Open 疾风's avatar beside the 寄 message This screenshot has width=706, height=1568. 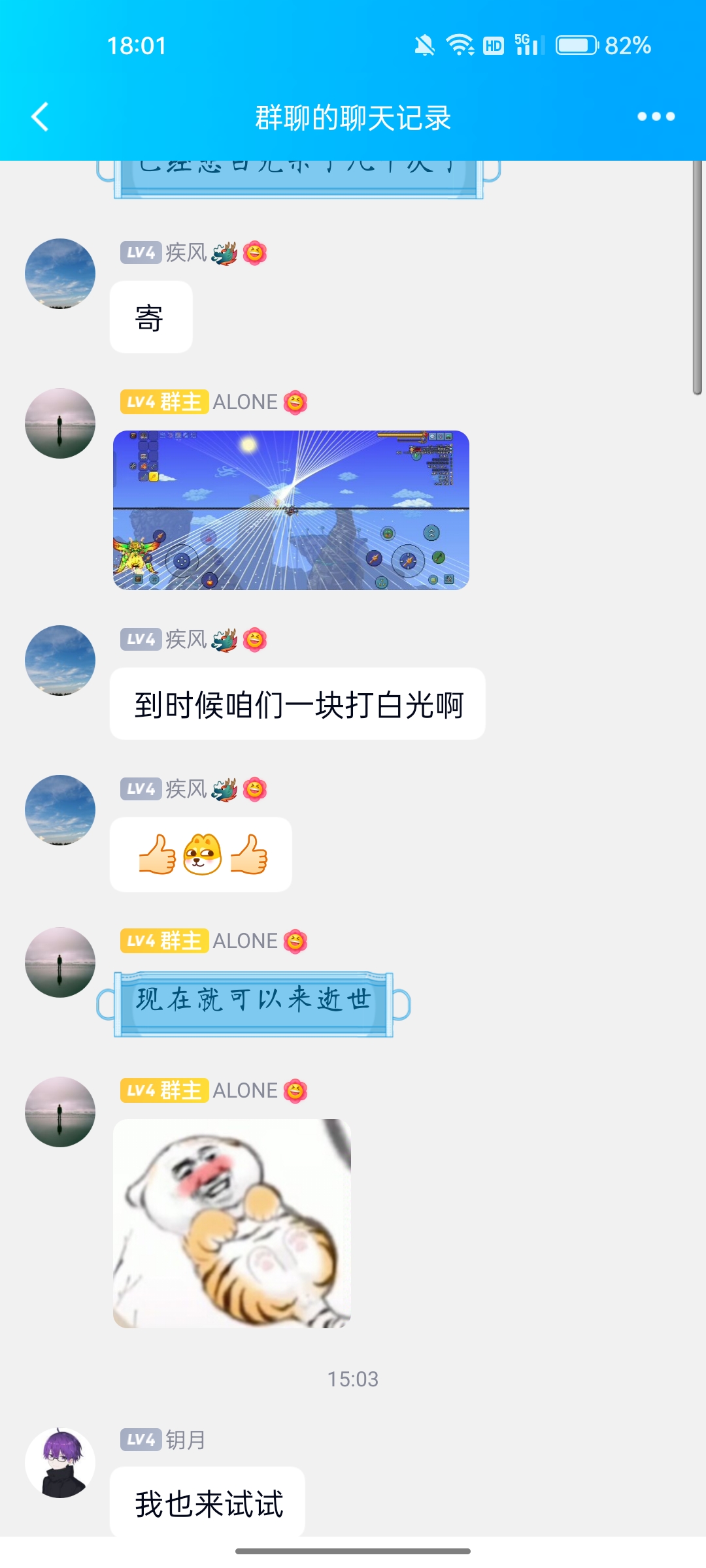point(60,273)
